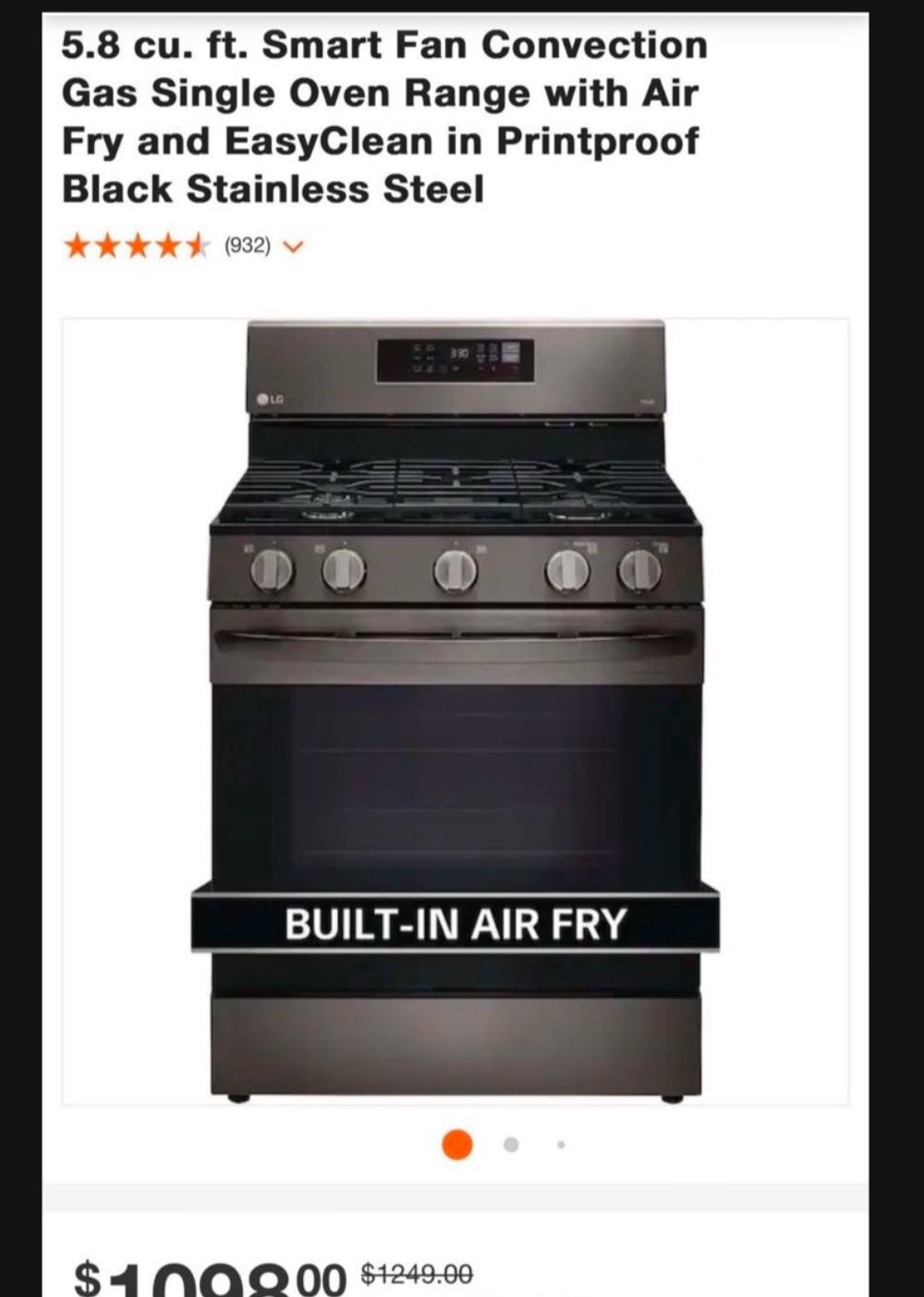This screenshot has height=1297, width=924.
Task: Click the second orange rating star
Action: tap(108, 246)
